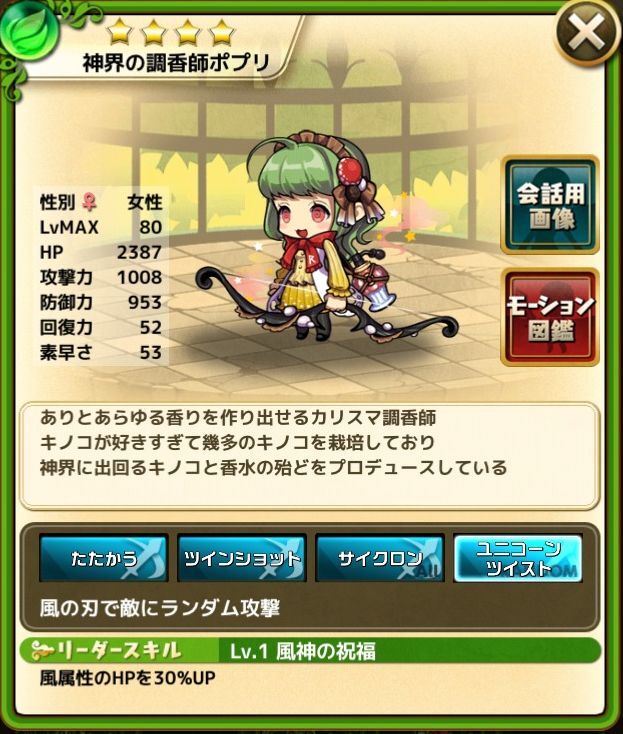Open the モーション図鑑 motion gallery

551,316
